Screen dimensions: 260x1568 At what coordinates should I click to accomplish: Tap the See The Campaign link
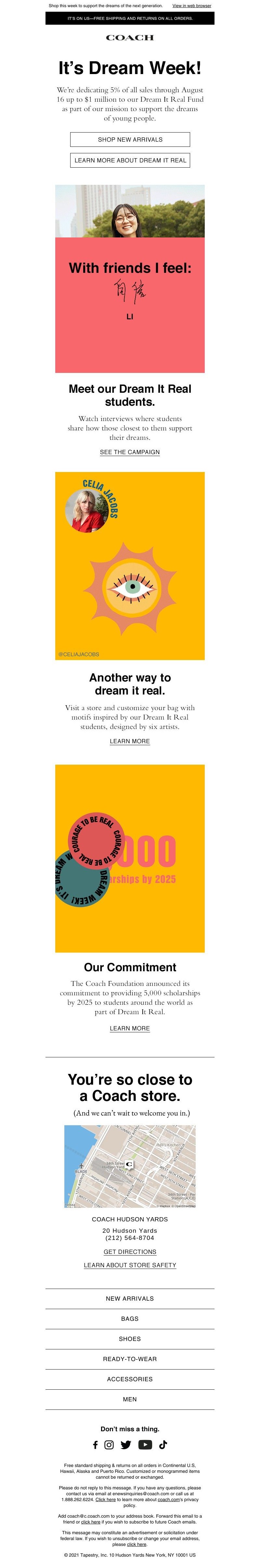(x=130, y=452)
